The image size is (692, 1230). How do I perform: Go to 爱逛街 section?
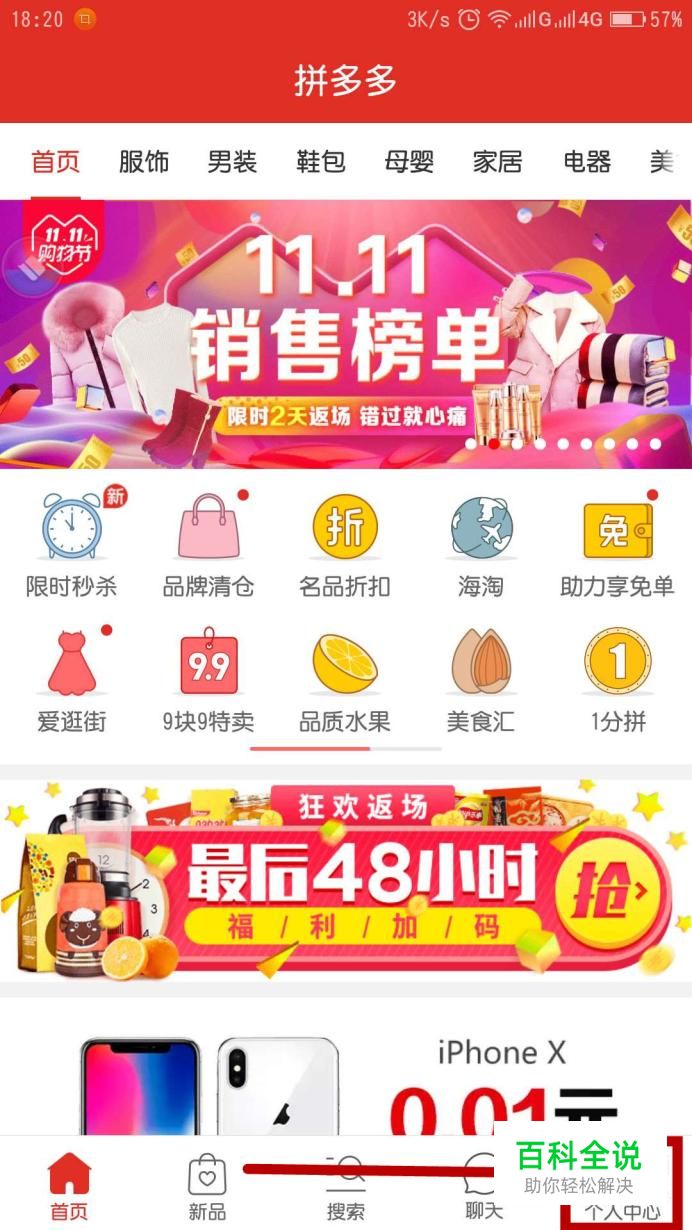pyautogui.click(x=72, y=678)
